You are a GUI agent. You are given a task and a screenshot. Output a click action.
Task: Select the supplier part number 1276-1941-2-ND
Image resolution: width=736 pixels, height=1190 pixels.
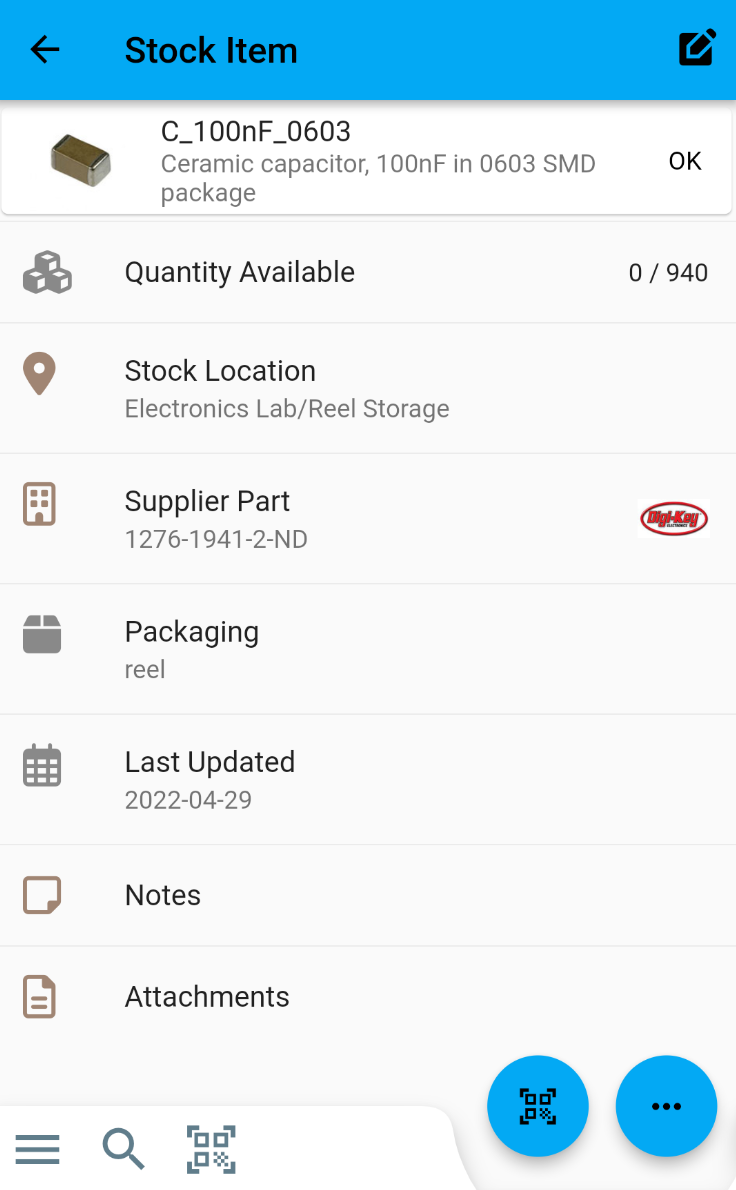pyautogui.click(x=216, y=538)
